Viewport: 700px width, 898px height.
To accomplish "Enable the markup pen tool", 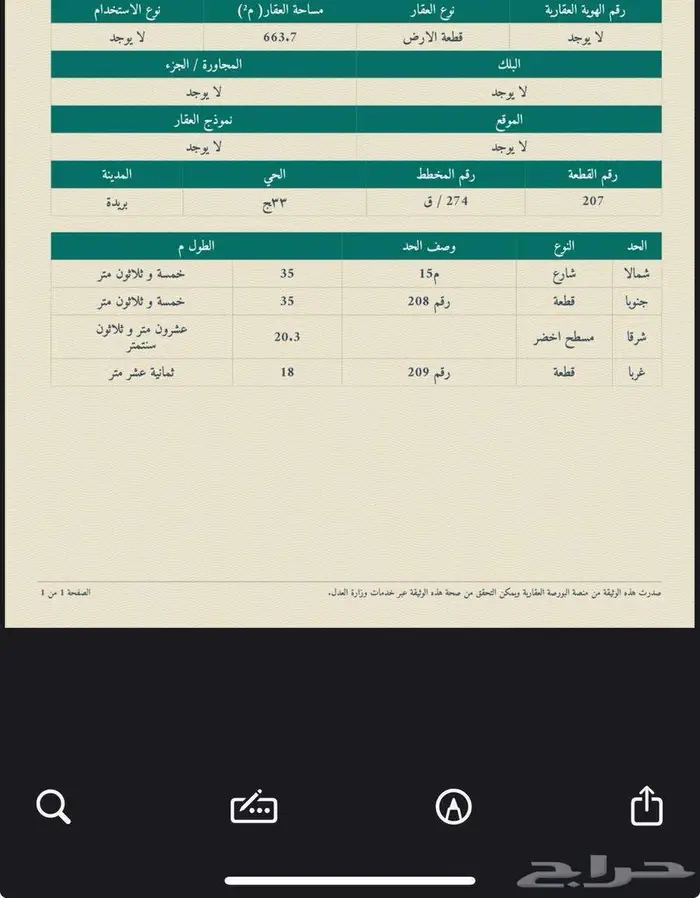I will click(x=454, y=806).
